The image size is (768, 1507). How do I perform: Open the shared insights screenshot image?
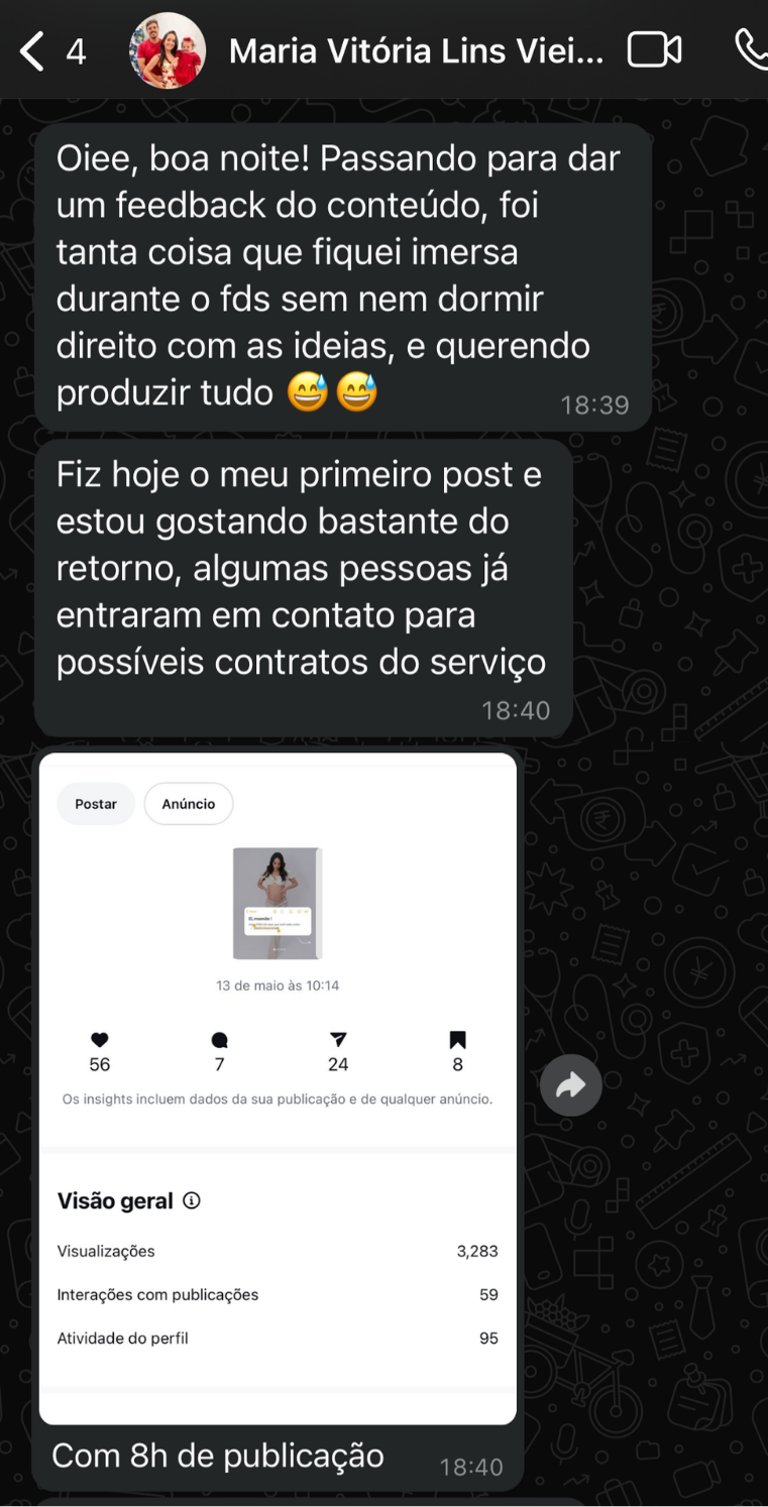pos(278,1087)
